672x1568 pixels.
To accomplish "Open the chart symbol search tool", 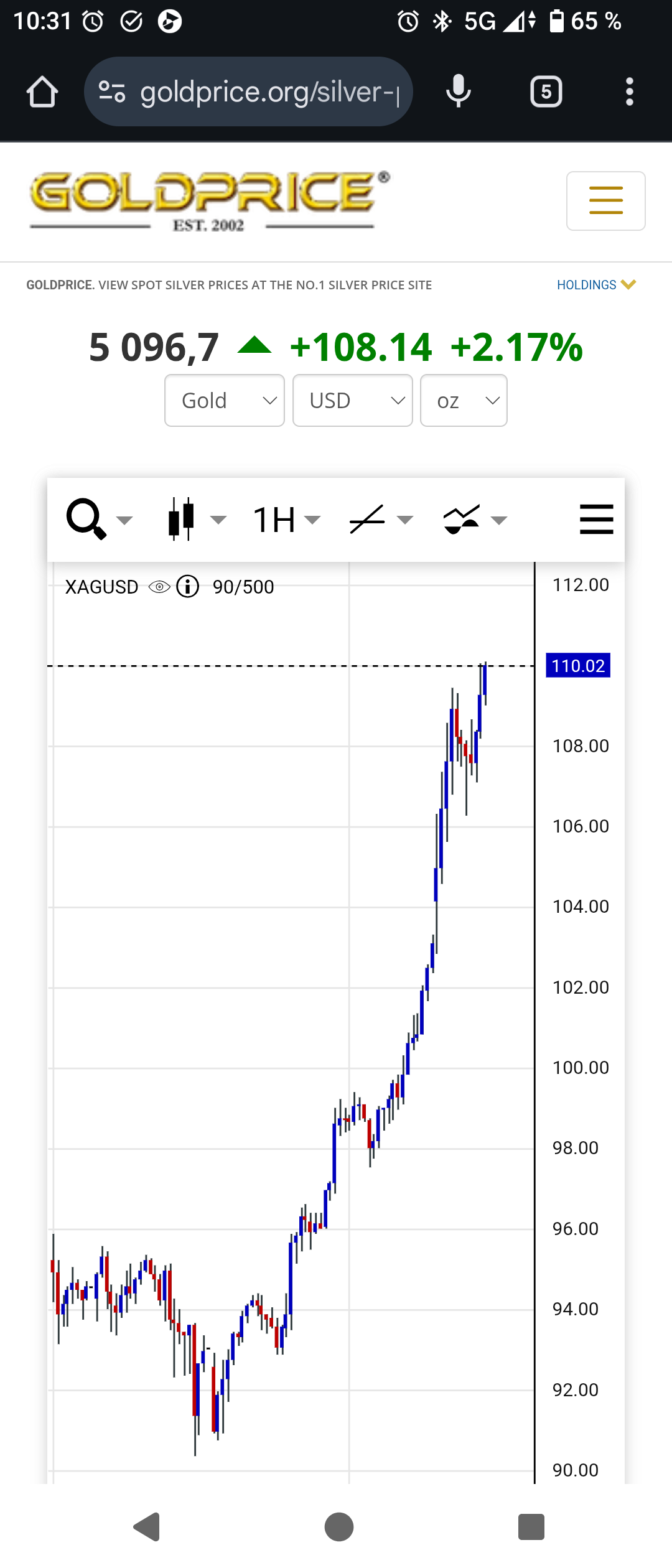I will (98, 519).
